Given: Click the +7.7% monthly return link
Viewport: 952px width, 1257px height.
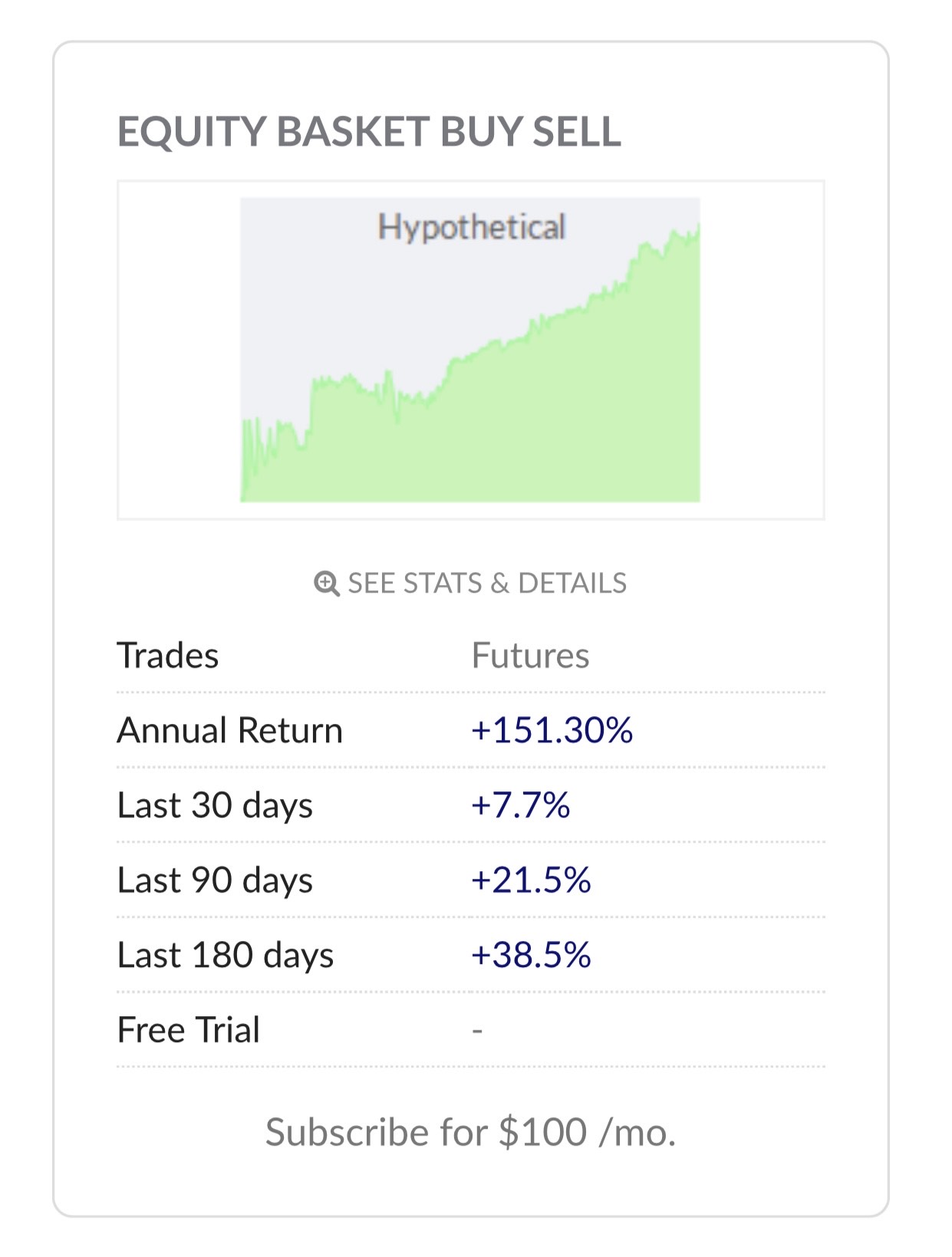Looking at the screenshot, I should pyautogui.click(x=520, y=806).
